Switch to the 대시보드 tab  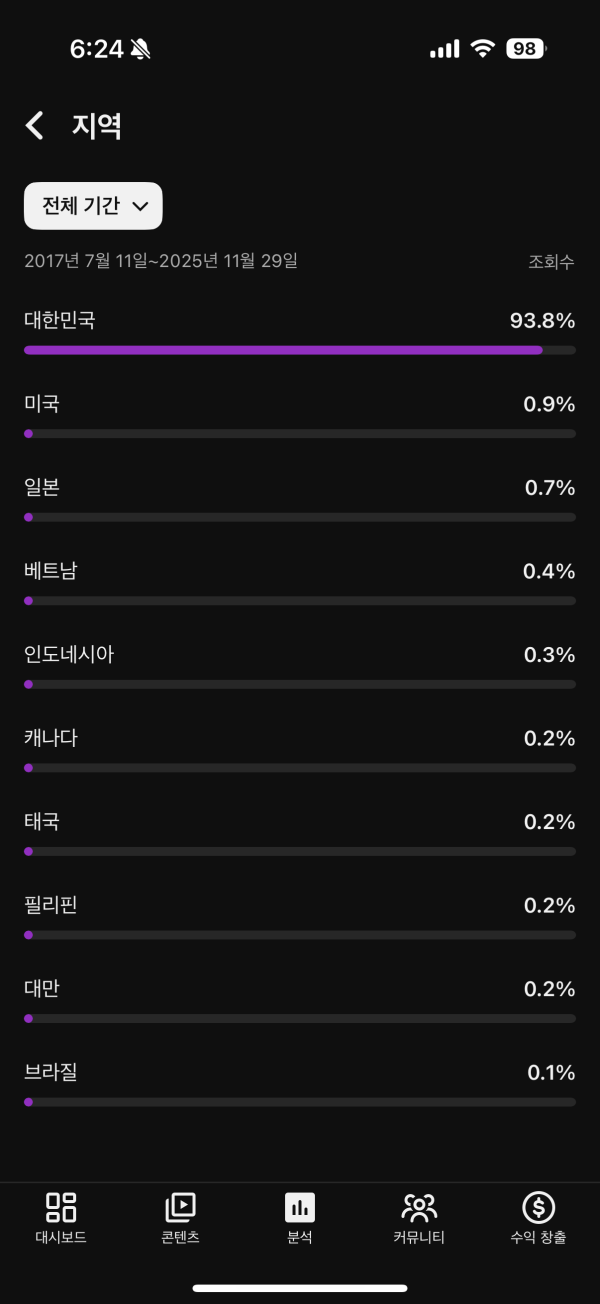coord(61,1217)
